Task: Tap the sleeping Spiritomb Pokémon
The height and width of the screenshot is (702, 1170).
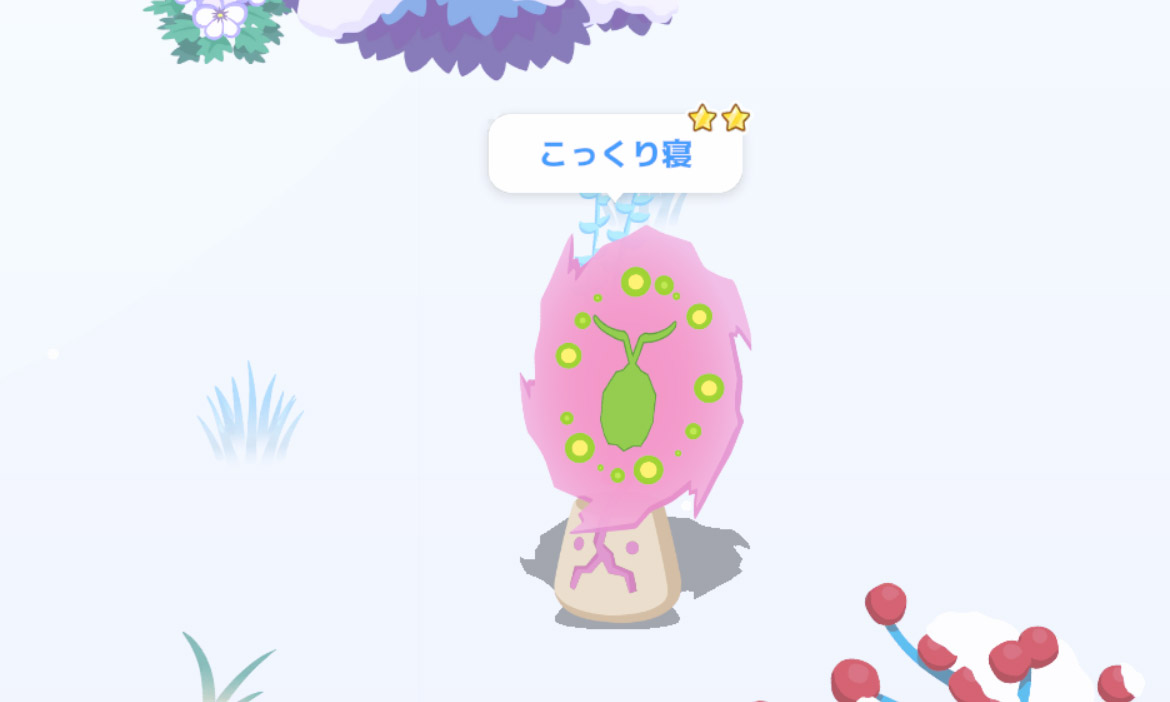Action: pos(631,400)
